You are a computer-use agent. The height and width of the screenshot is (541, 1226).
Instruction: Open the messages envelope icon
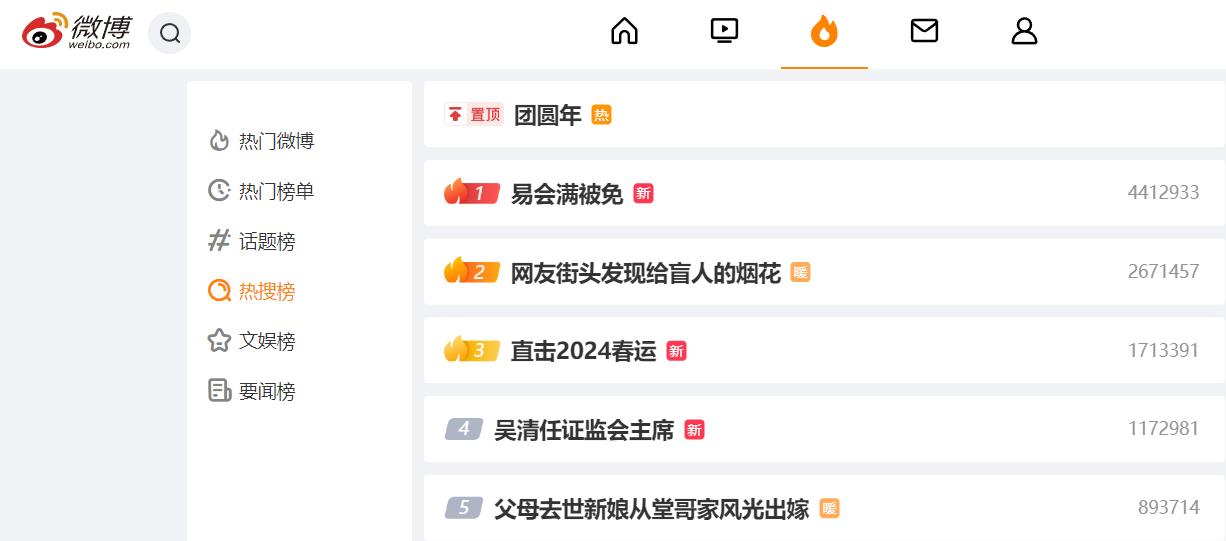pyautogui.click(x=924, y=31)
